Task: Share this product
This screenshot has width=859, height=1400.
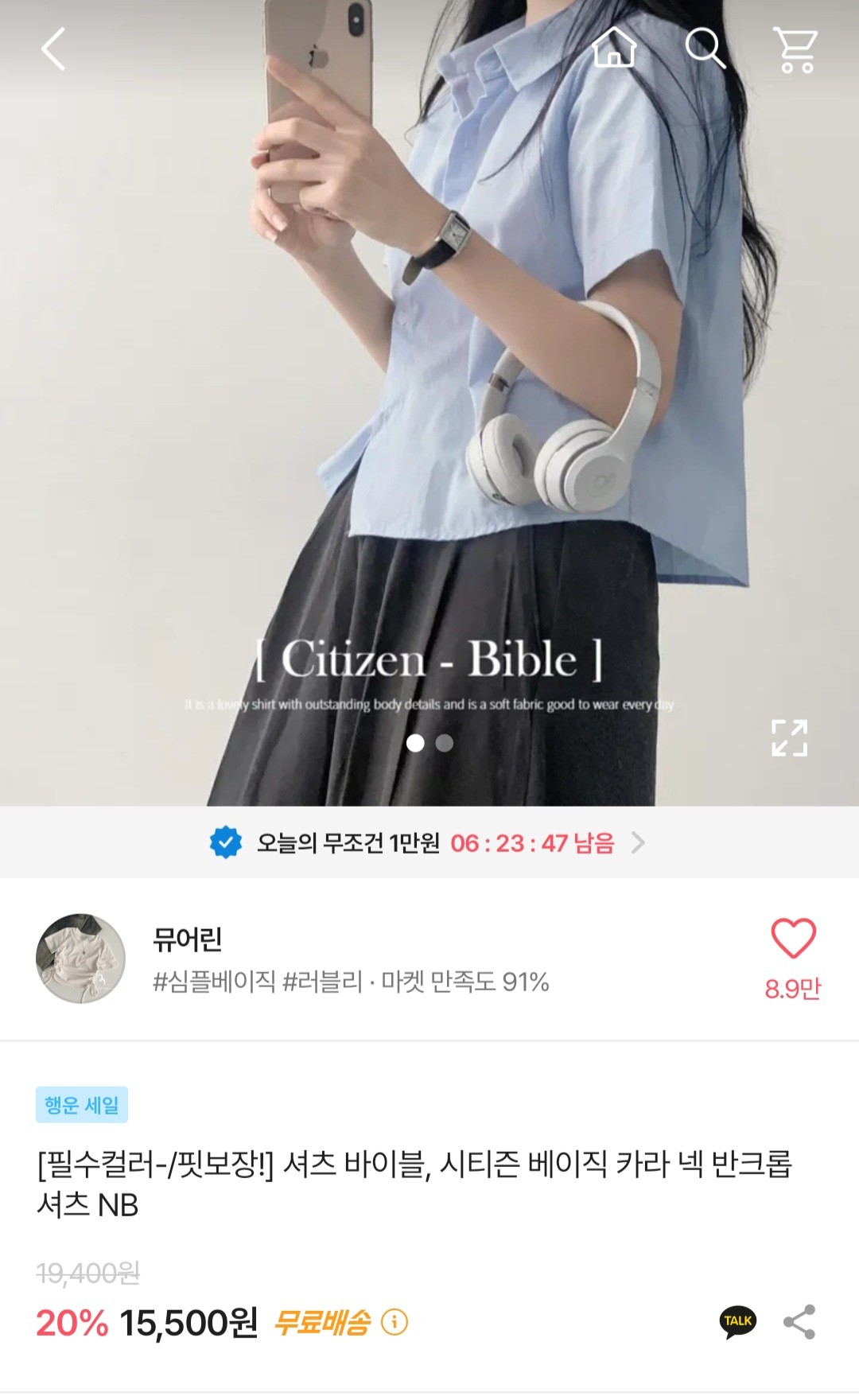Action: coord(799,1322)
